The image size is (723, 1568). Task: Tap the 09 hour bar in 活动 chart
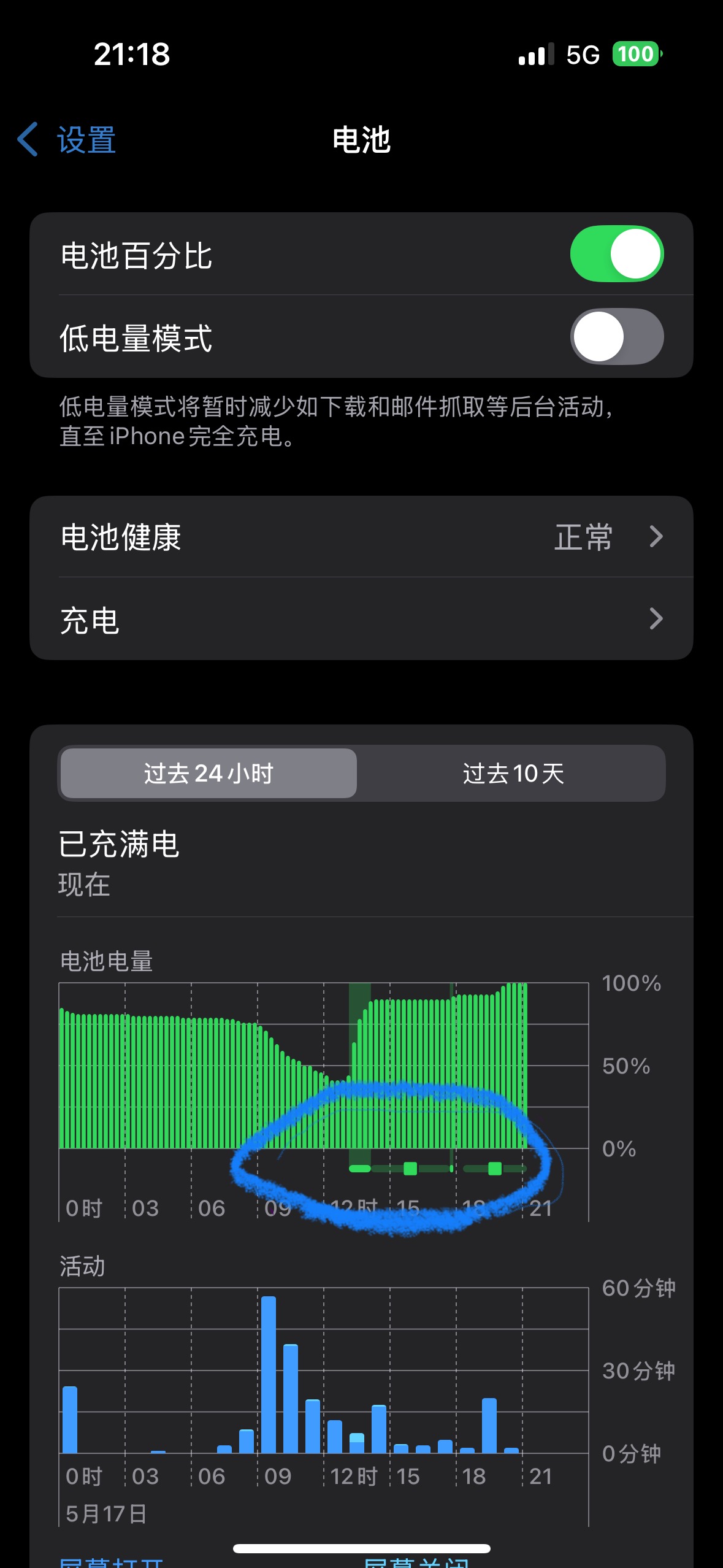tap(269, 1375)
